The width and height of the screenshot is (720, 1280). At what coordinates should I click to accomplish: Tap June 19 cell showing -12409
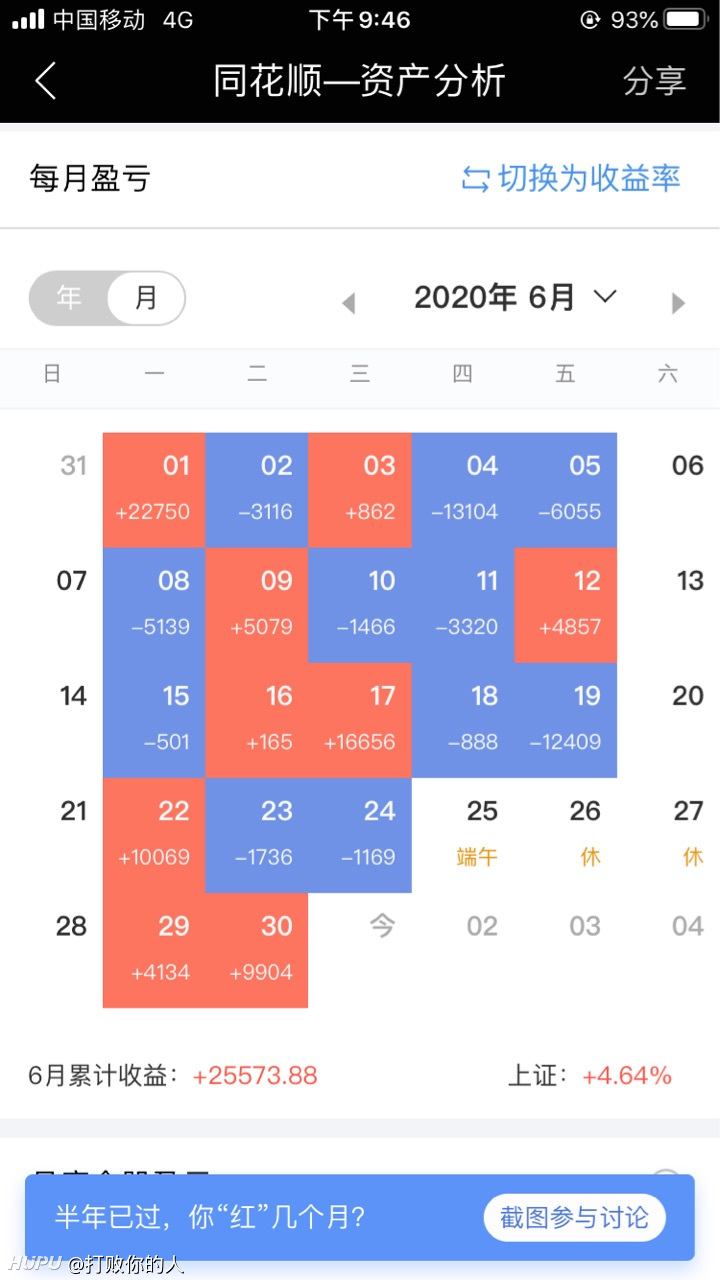click(566, 720)
